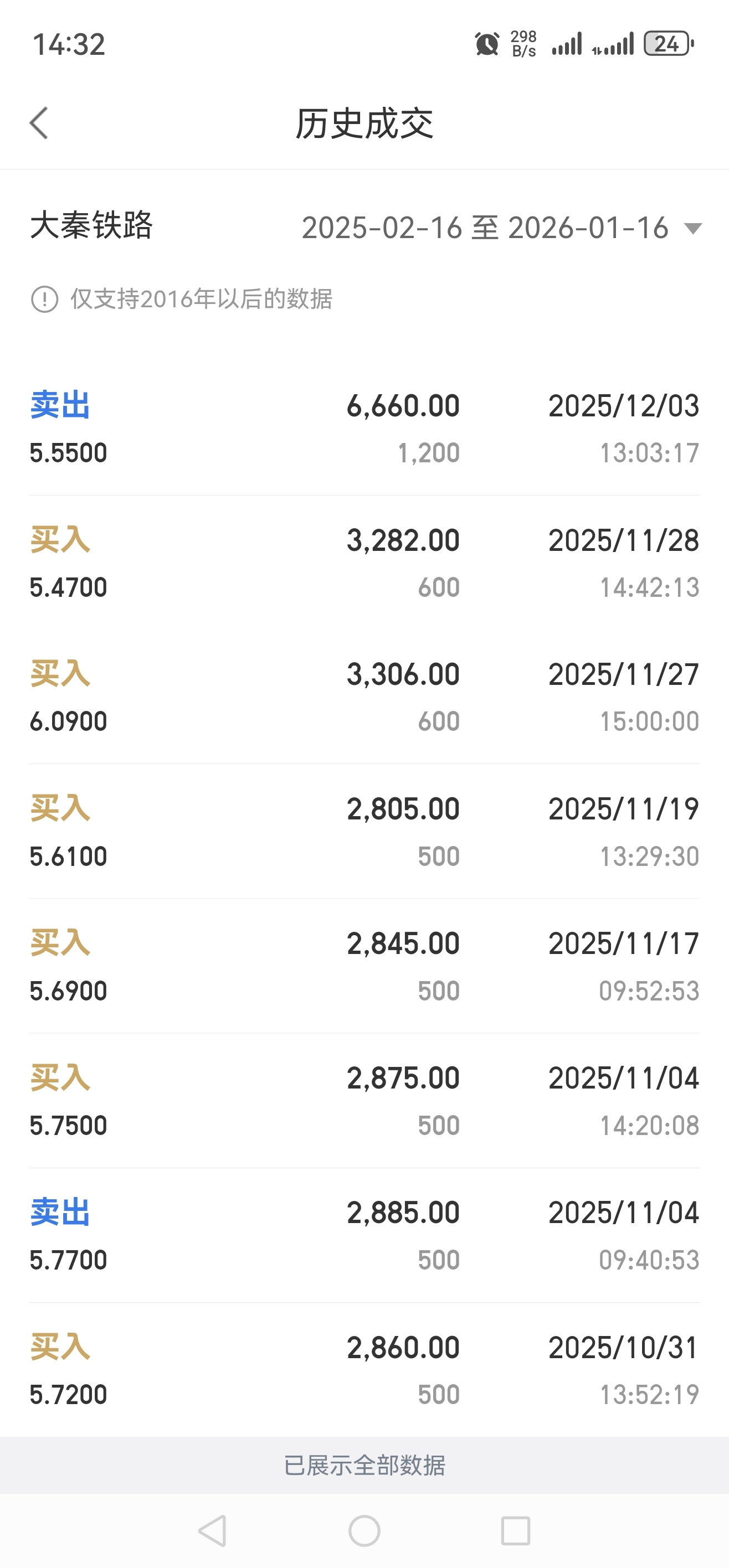The height and width of the screenshot is (1568, 729).
Task: Open the 买入 record dated 2025/11/28
Action: point(364,563)
